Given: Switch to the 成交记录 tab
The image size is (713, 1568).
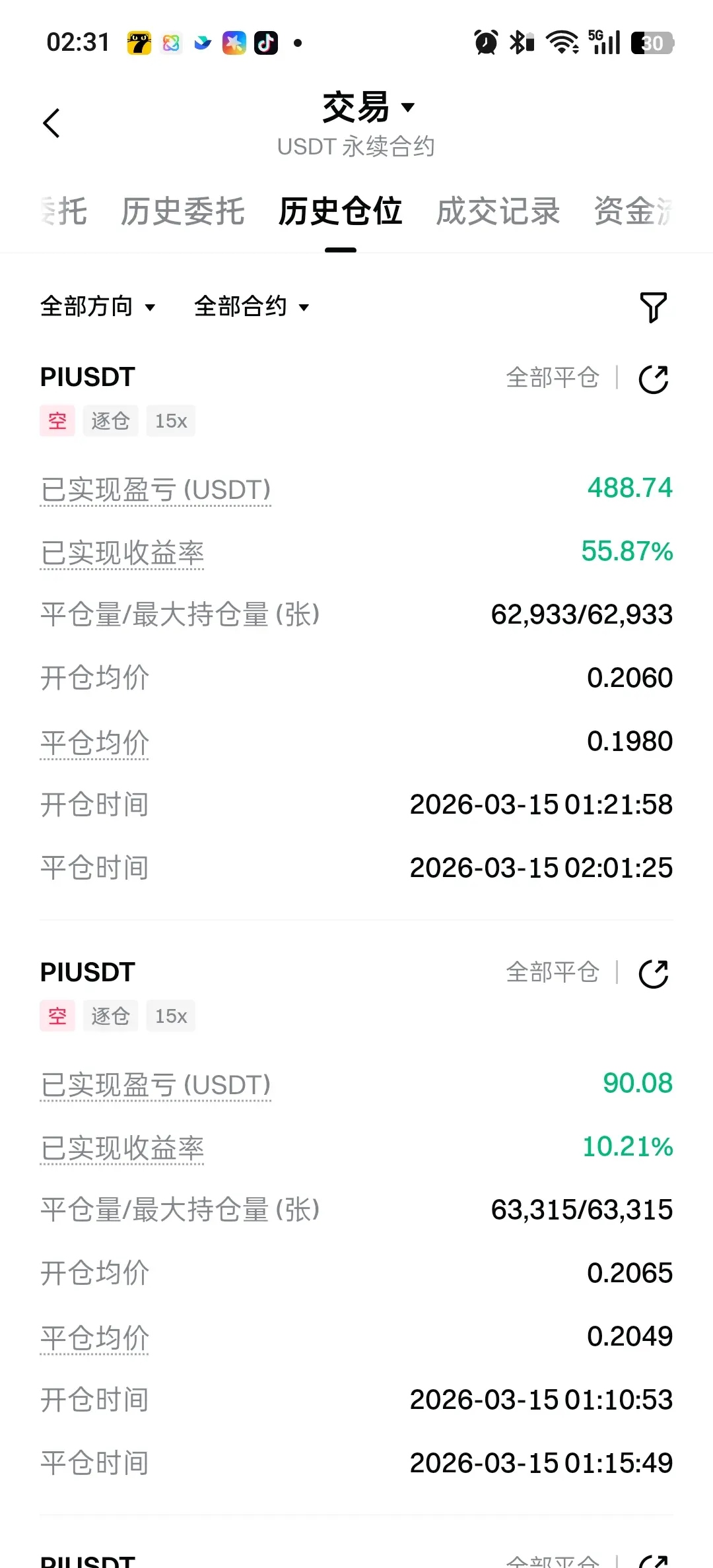Looking at the screenshot, I should click(x=498, y=212).
